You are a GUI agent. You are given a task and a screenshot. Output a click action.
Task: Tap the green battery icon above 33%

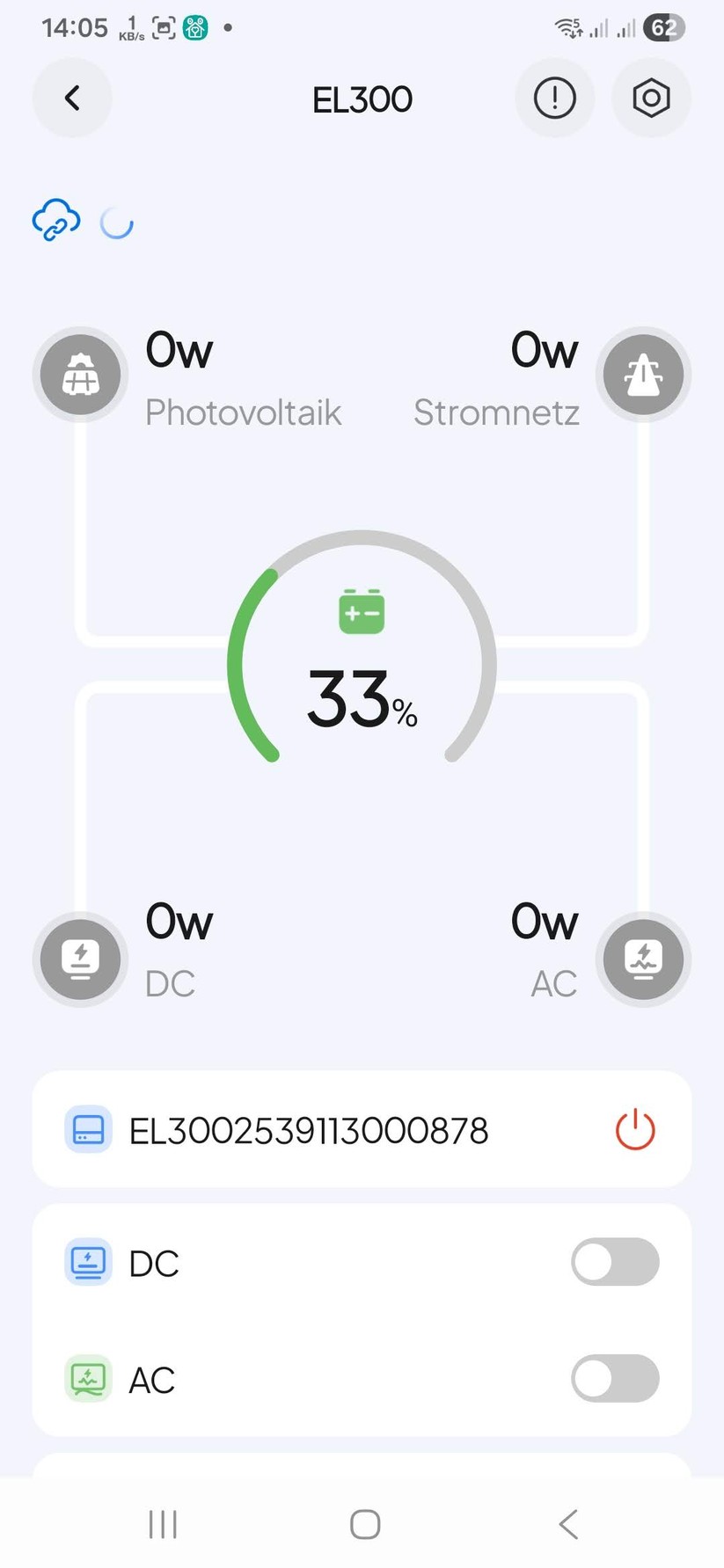[x=361, y=611]
